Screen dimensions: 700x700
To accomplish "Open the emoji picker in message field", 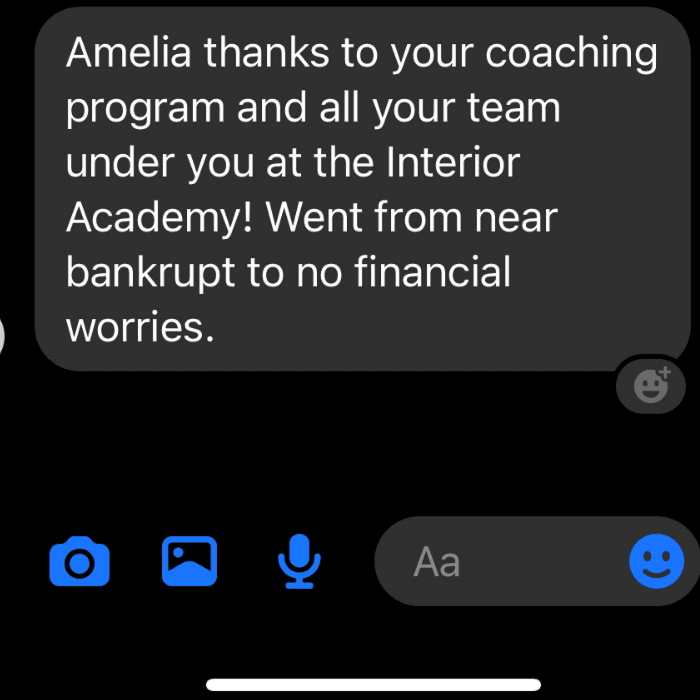I will click(x=656, y=562).
